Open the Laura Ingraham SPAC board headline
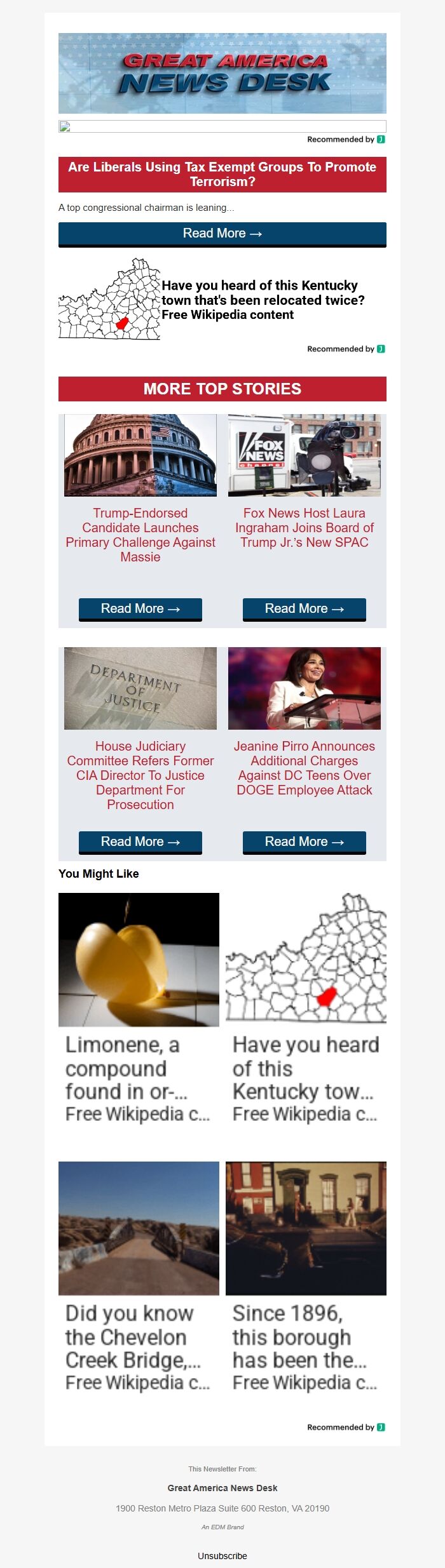This screenshot has height=1568, width=445. [305, 528]
